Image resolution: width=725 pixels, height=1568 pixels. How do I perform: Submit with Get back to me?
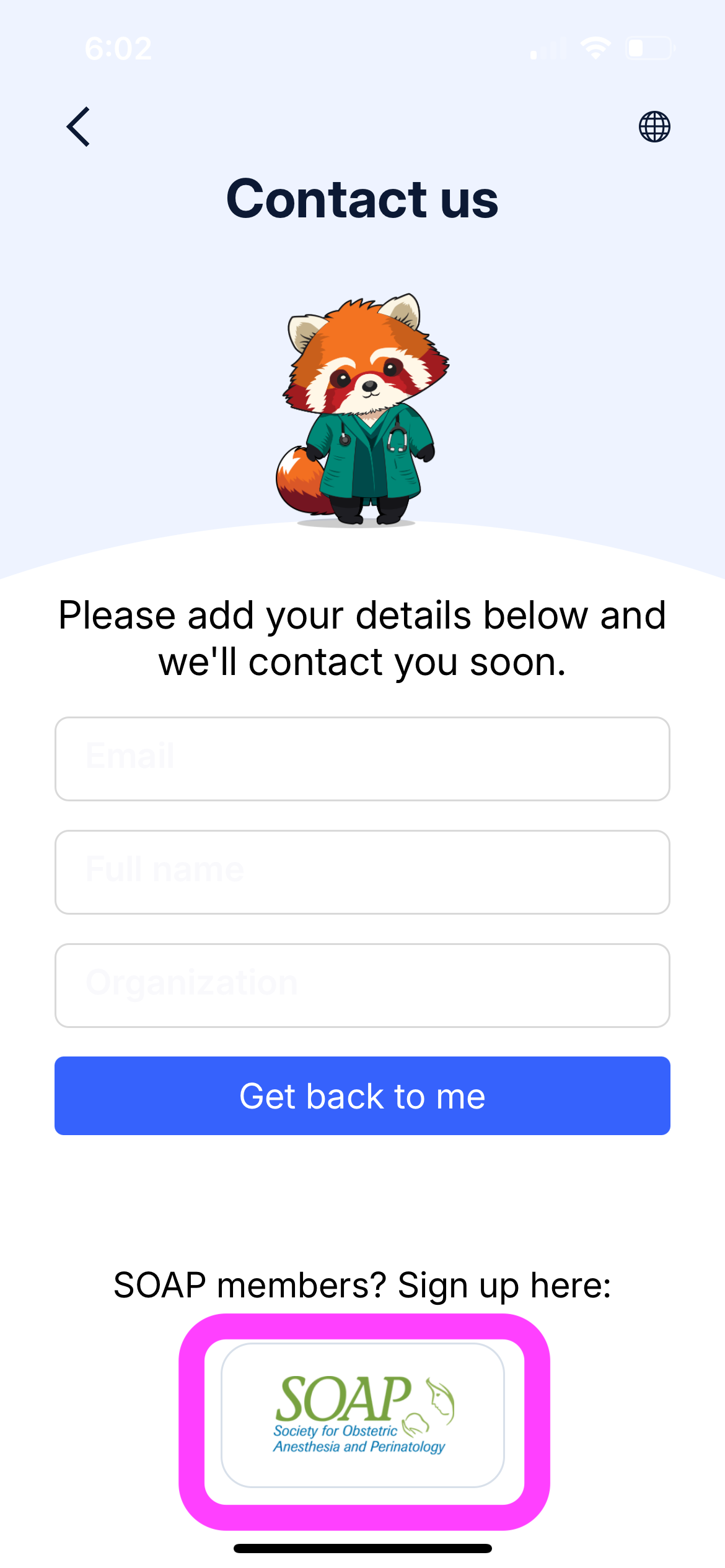(362, 1095)
